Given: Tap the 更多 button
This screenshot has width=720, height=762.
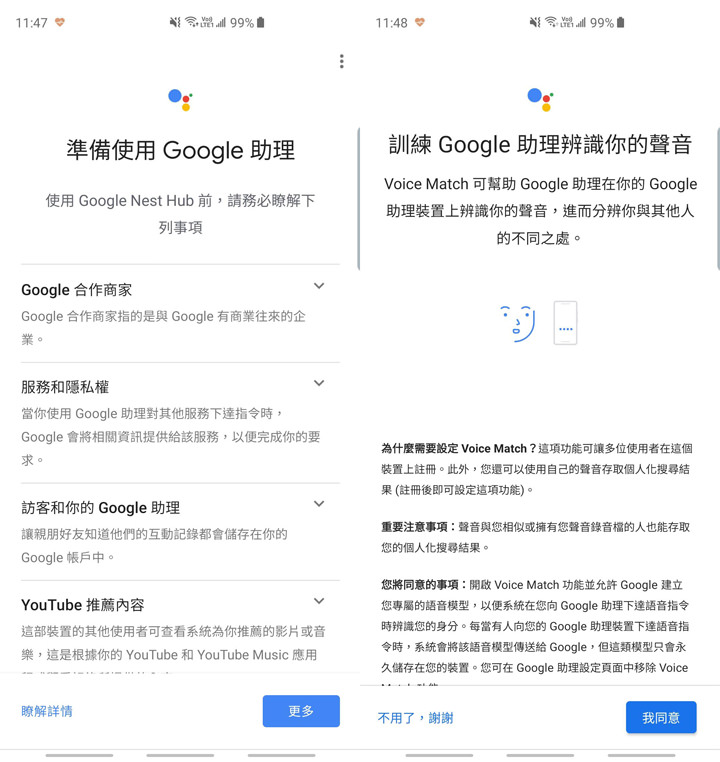Looking at the screenshot, I should tap(301, 711).
